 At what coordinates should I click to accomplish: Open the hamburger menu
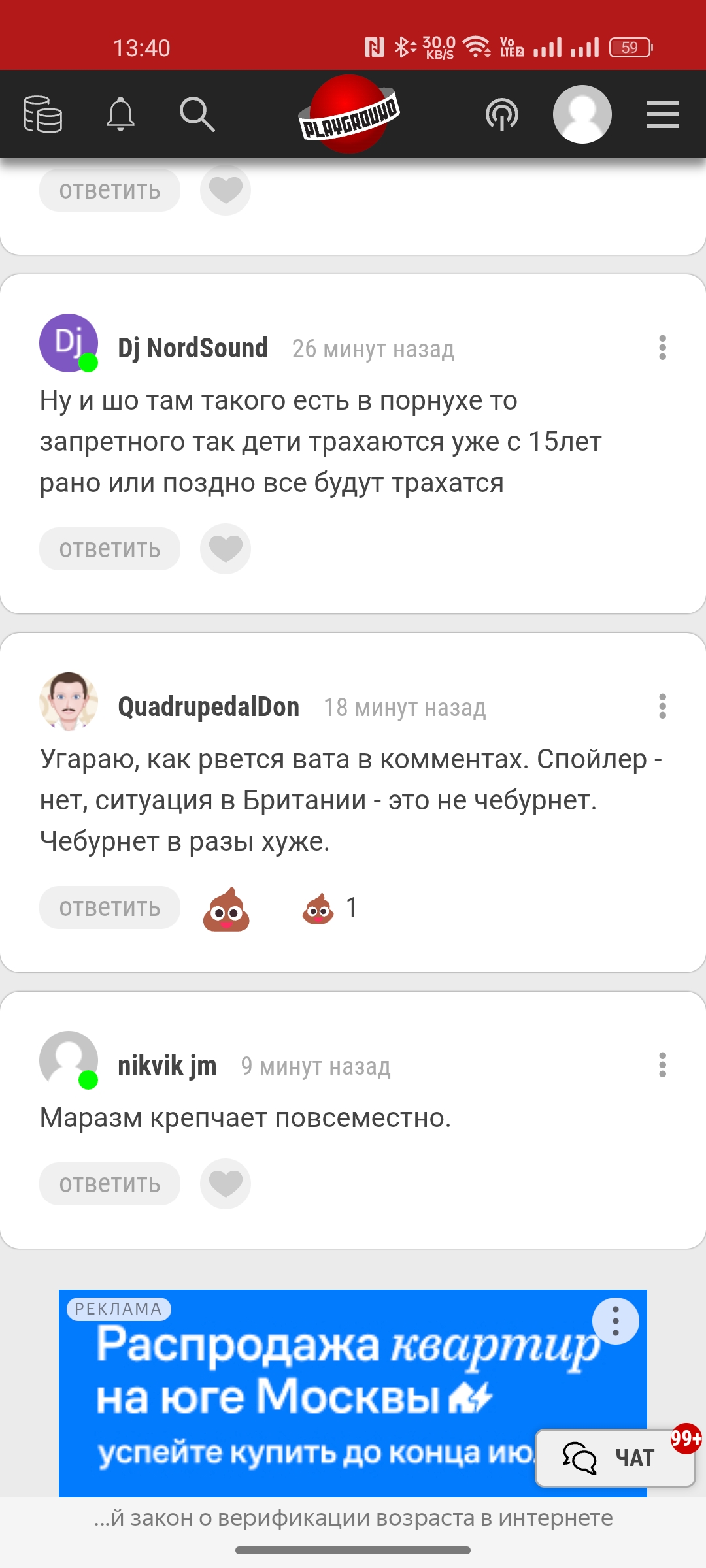662,114
